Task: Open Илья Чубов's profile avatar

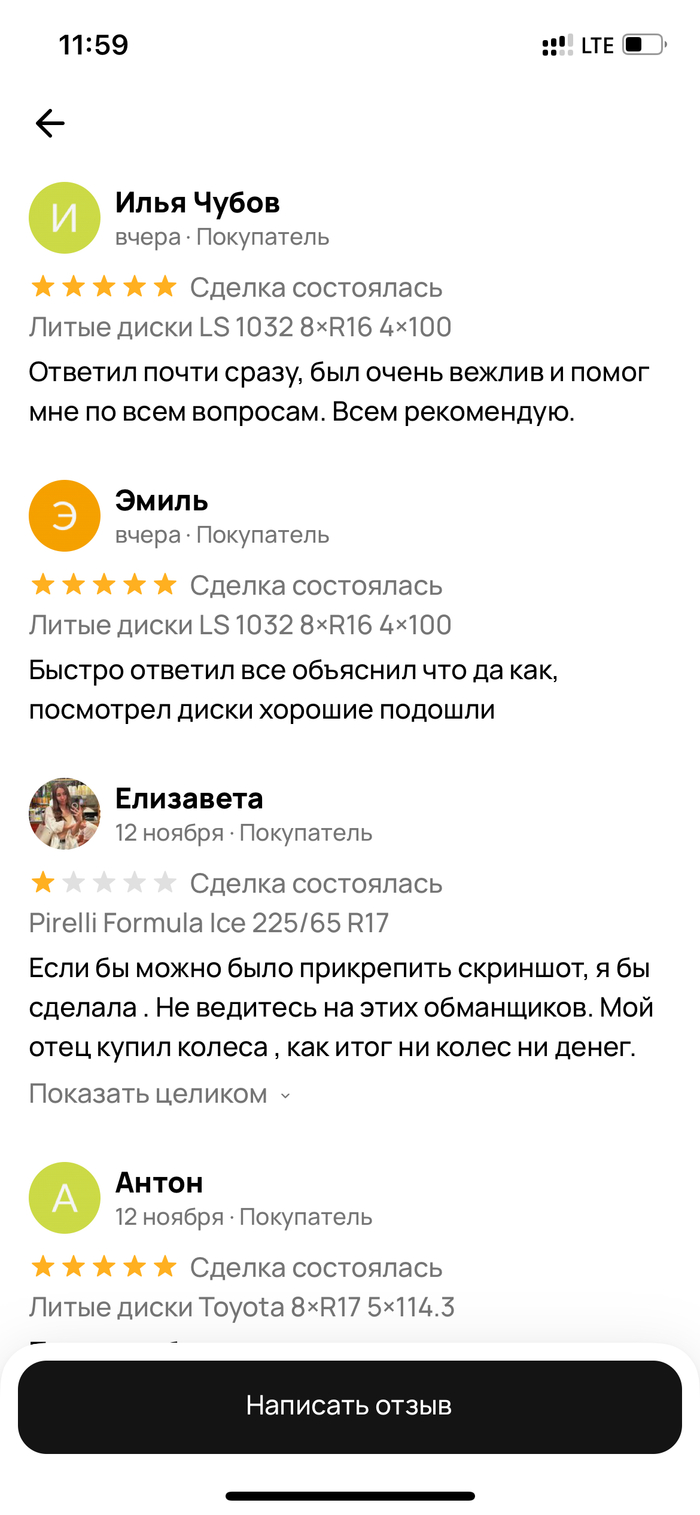Action: pyautogui.click(x=65, y=218)
